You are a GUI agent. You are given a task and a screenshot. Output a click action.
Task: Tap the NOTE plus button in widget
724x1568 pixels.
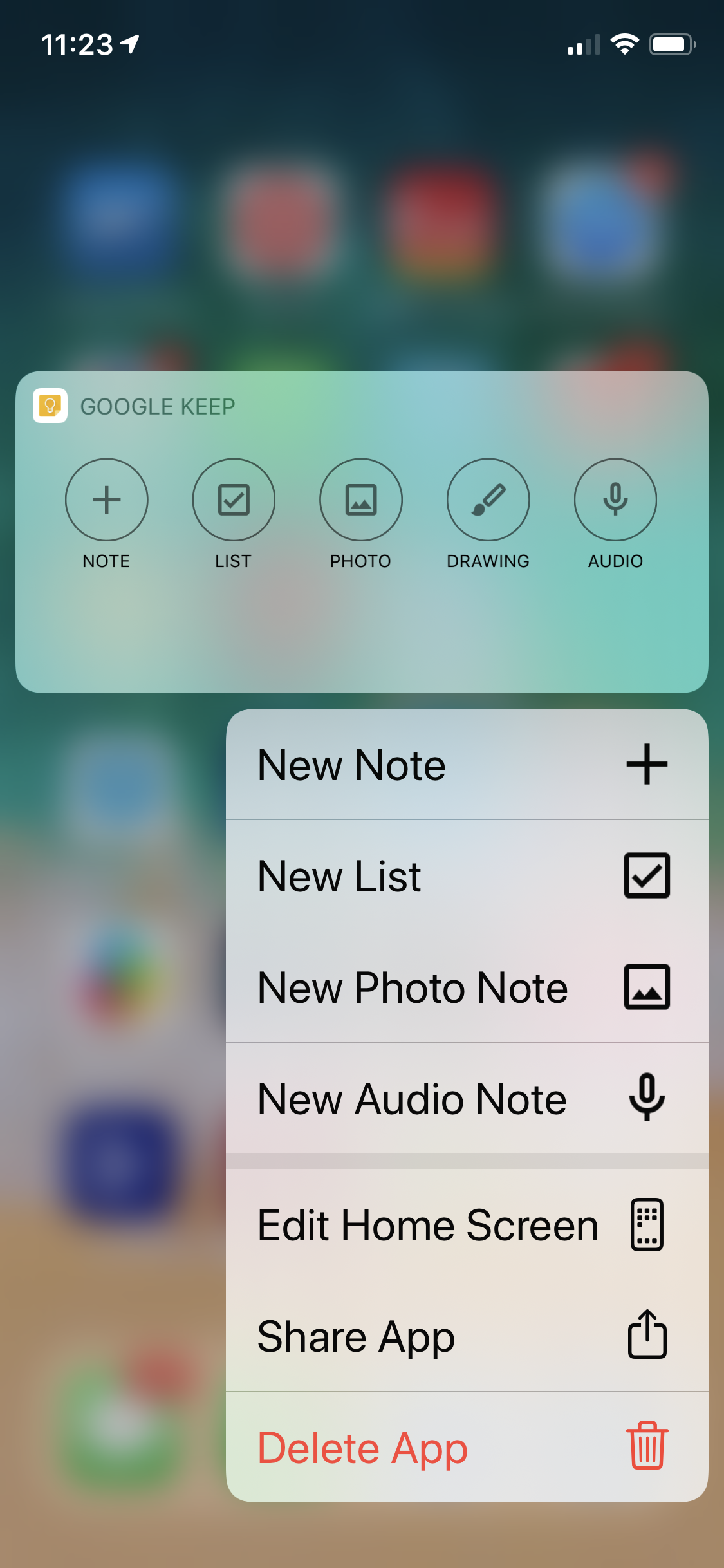[106, 499]
